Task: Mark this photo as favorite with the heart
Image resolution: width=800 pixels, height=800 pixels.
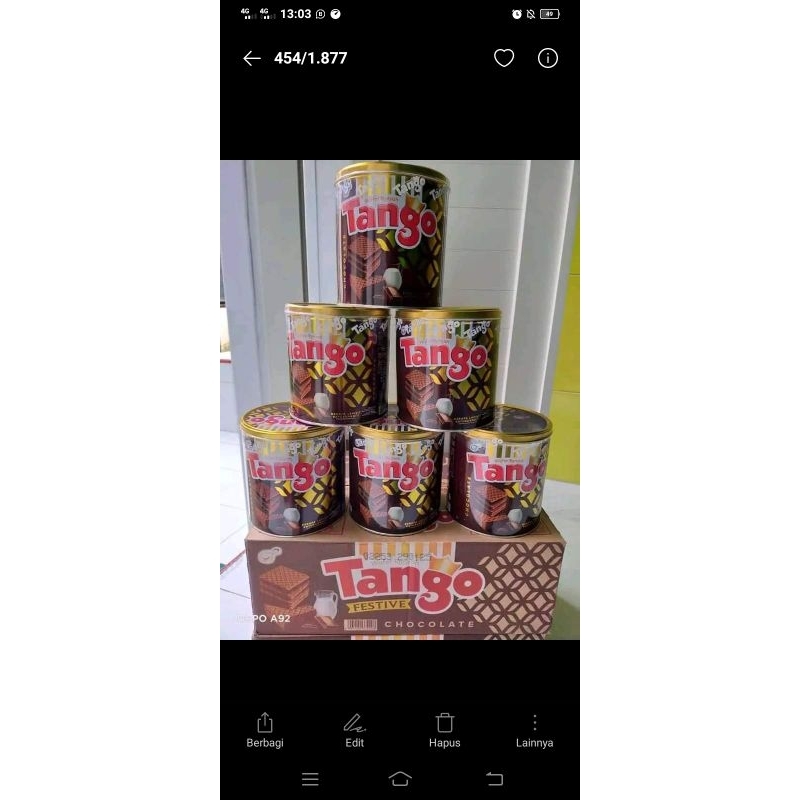Action: coord(504,58)
